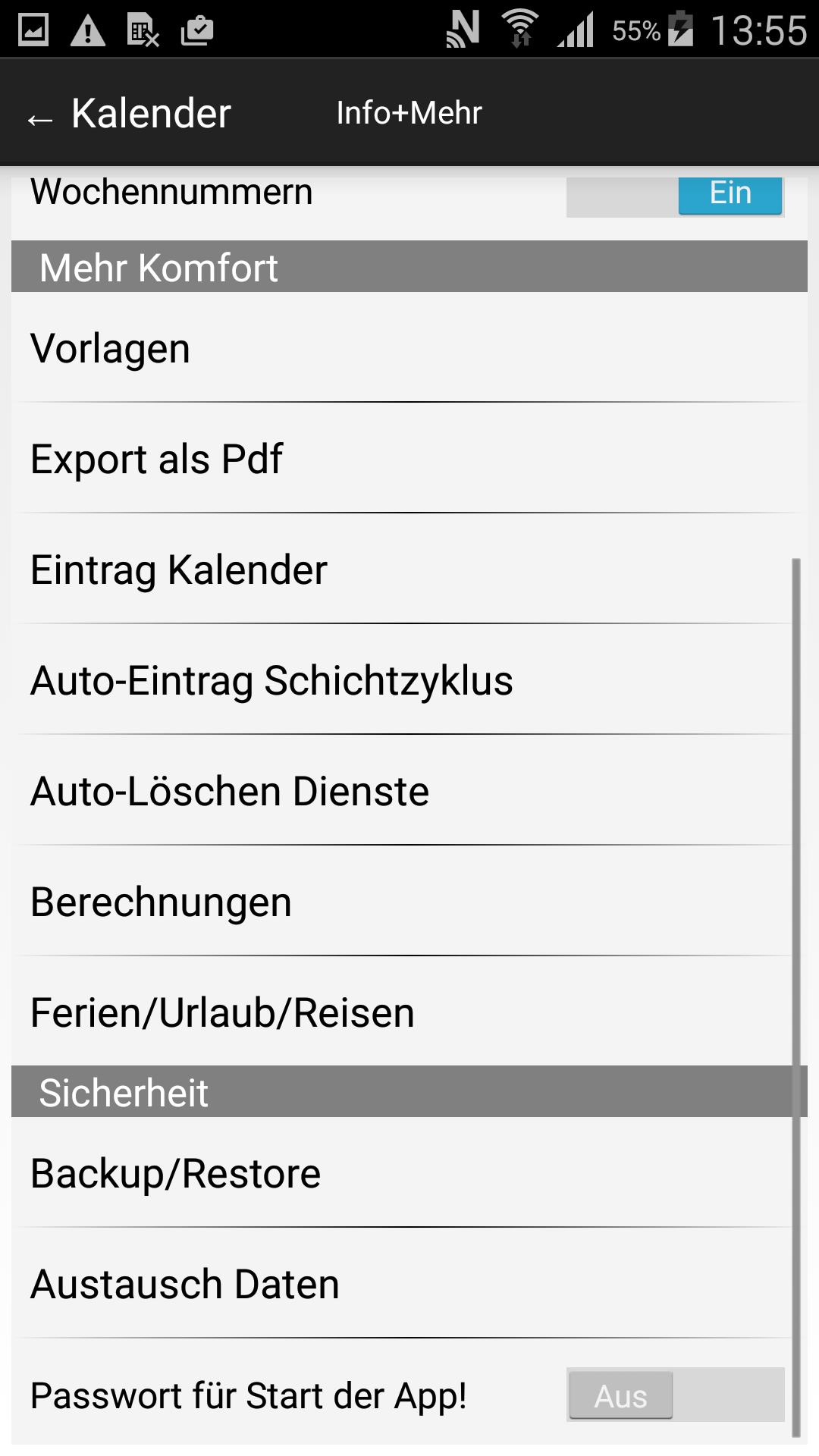
Task: Turn off the Wochennummern switch
Action: click(x=675, y=196)
